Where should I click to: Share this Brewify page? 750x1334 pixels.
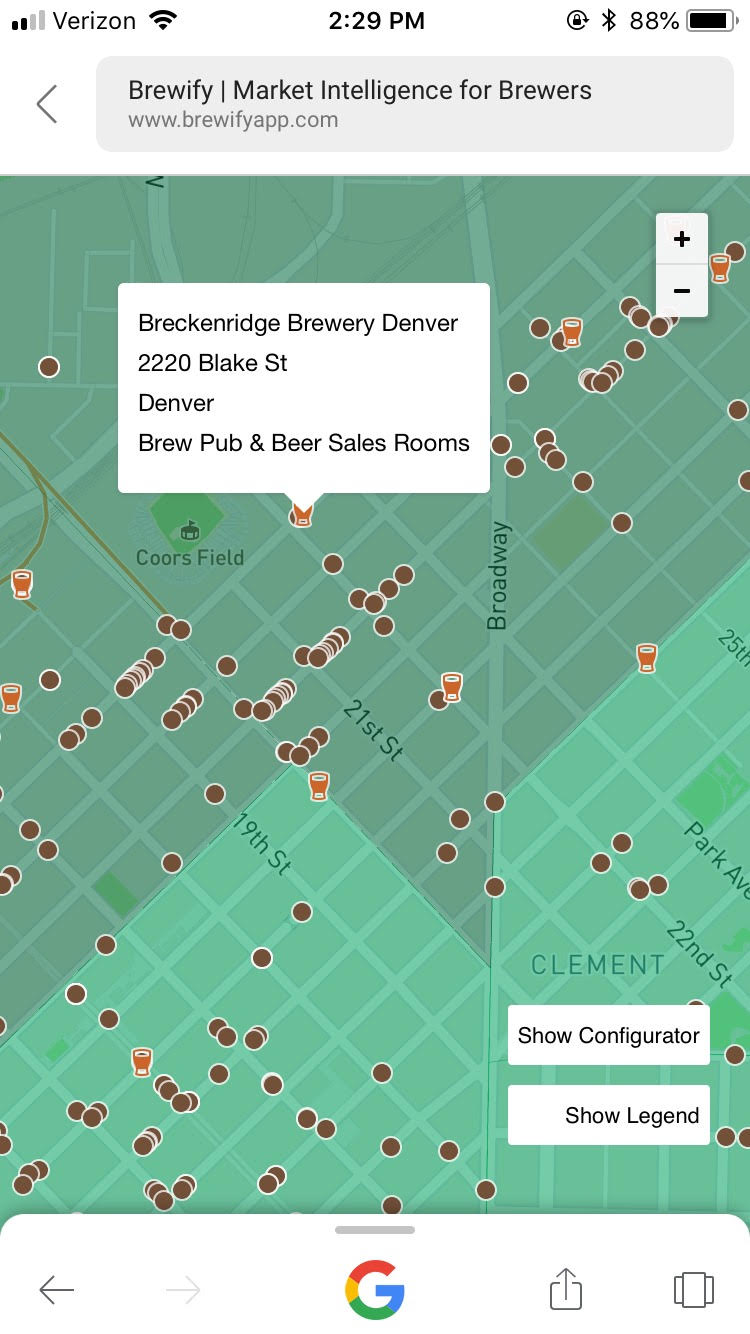[565, 1289]
